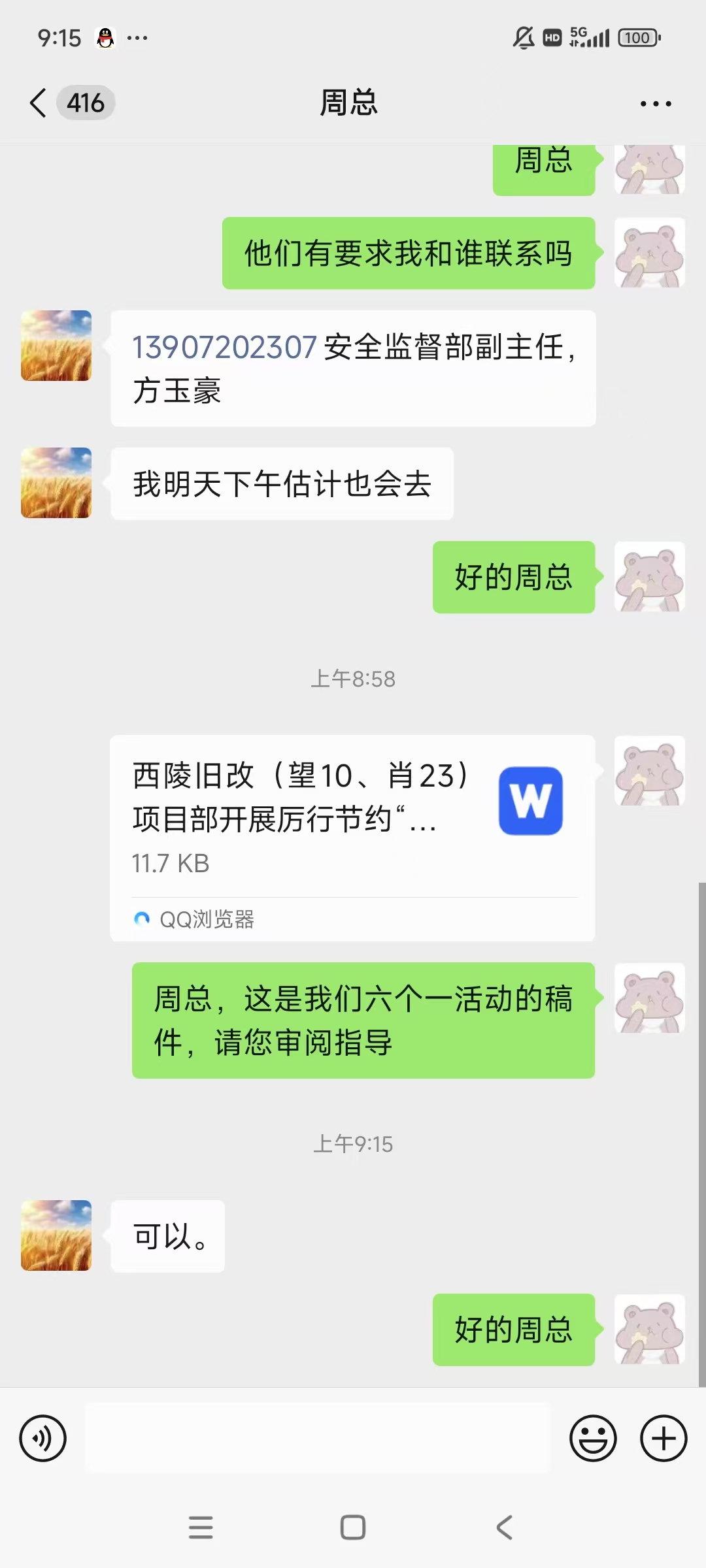706x1568 pixels.
Task: Open the plus attachment menu
Action: click(x=664, y=1438)
